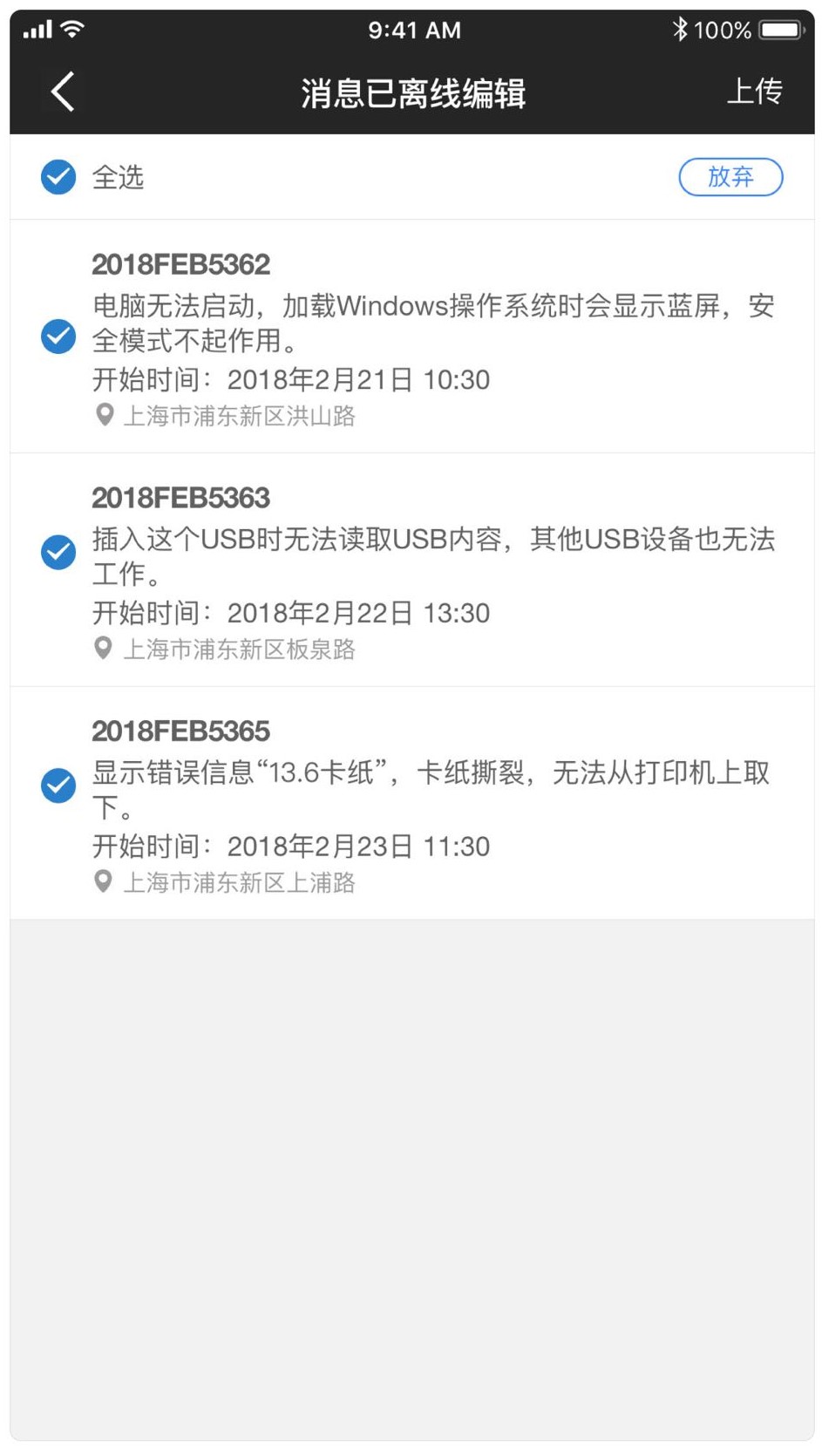Deselect the checkbox for 2018FEB5365
Screen dimensions: 822x1456
[58, 786]
